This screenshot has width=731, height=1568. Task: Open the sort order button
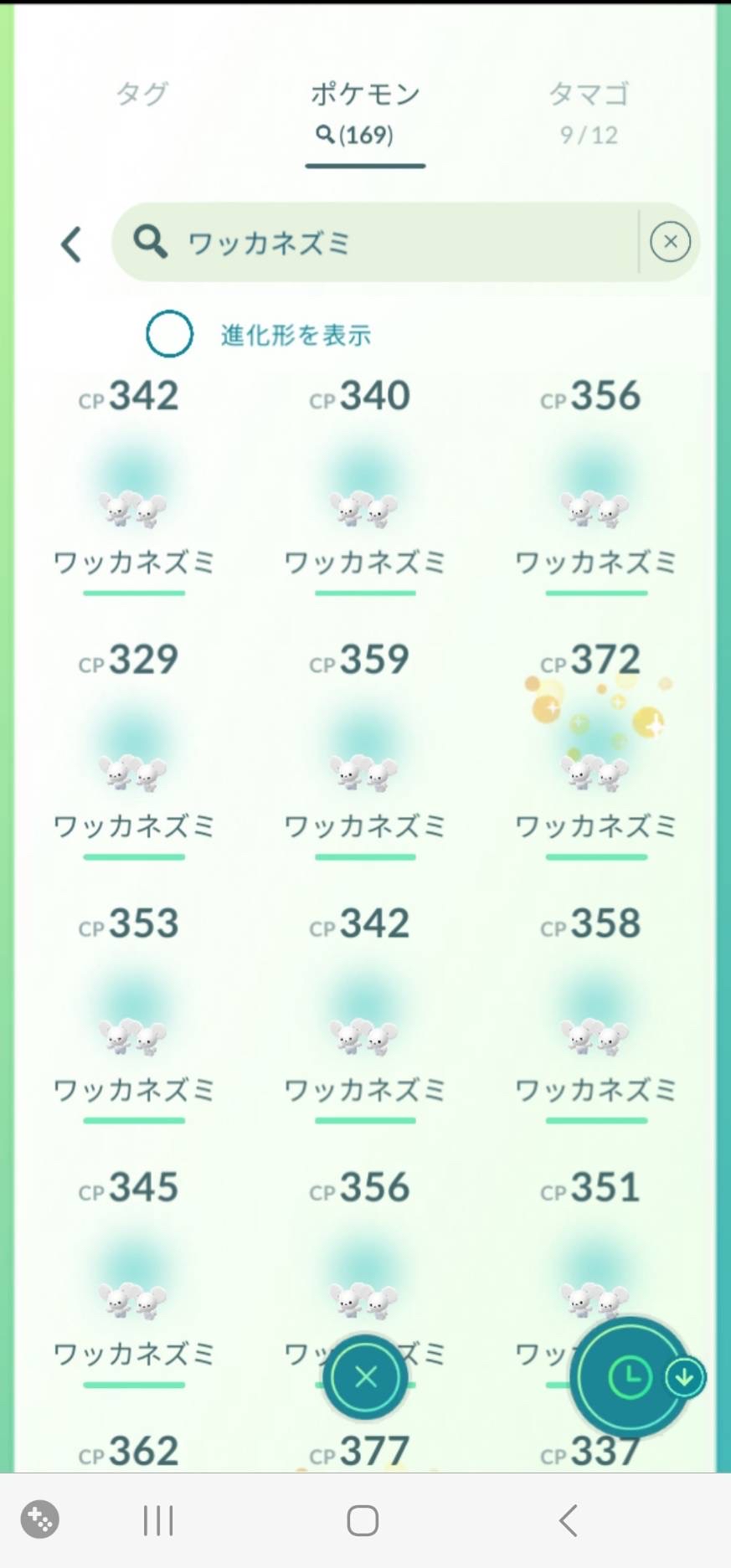coord(630,1377)
